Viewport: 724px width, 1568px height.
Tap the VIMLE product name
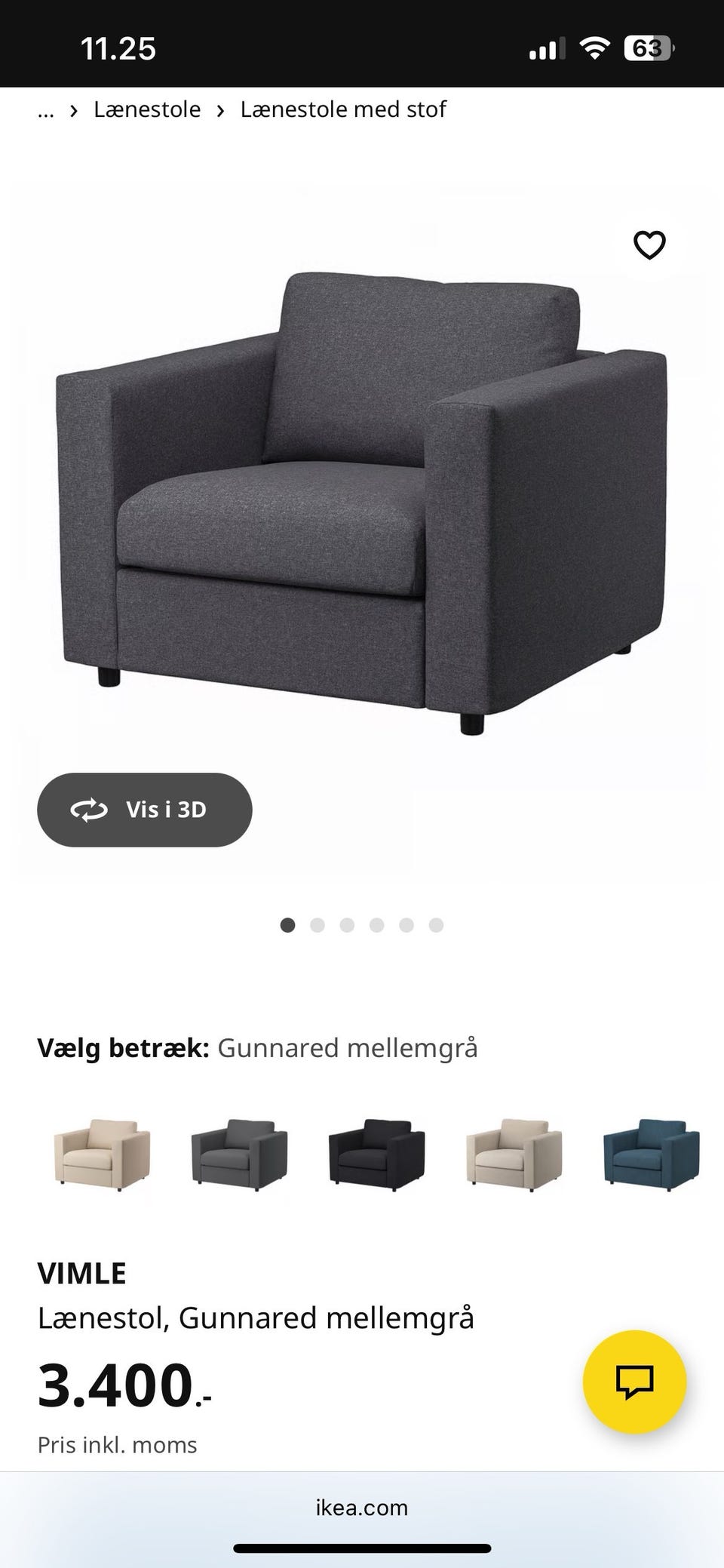point(81,1273)
